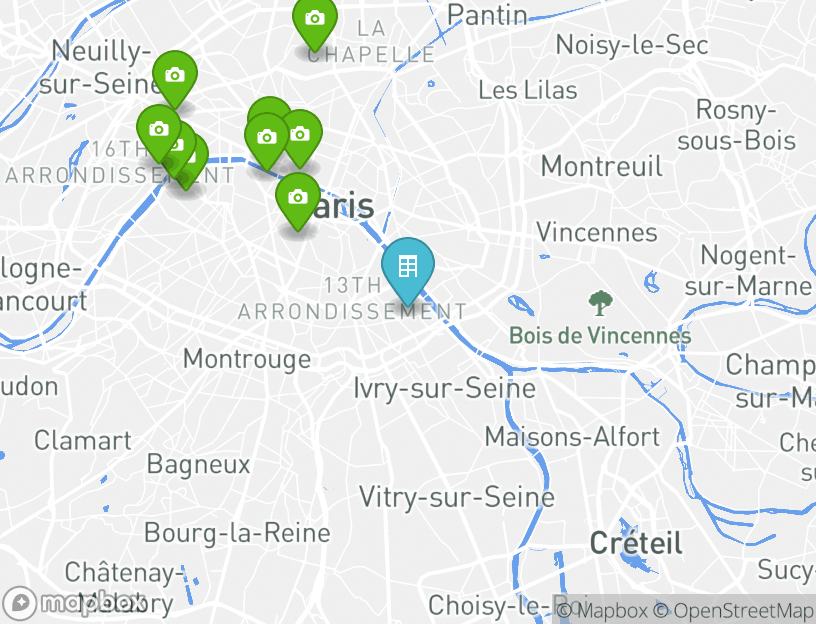Image resolution: width=816 pixels, height=624 pixels.
Task: Select the camera pin beside Neuilly-sur-Seine
Action: pos(174,75)
